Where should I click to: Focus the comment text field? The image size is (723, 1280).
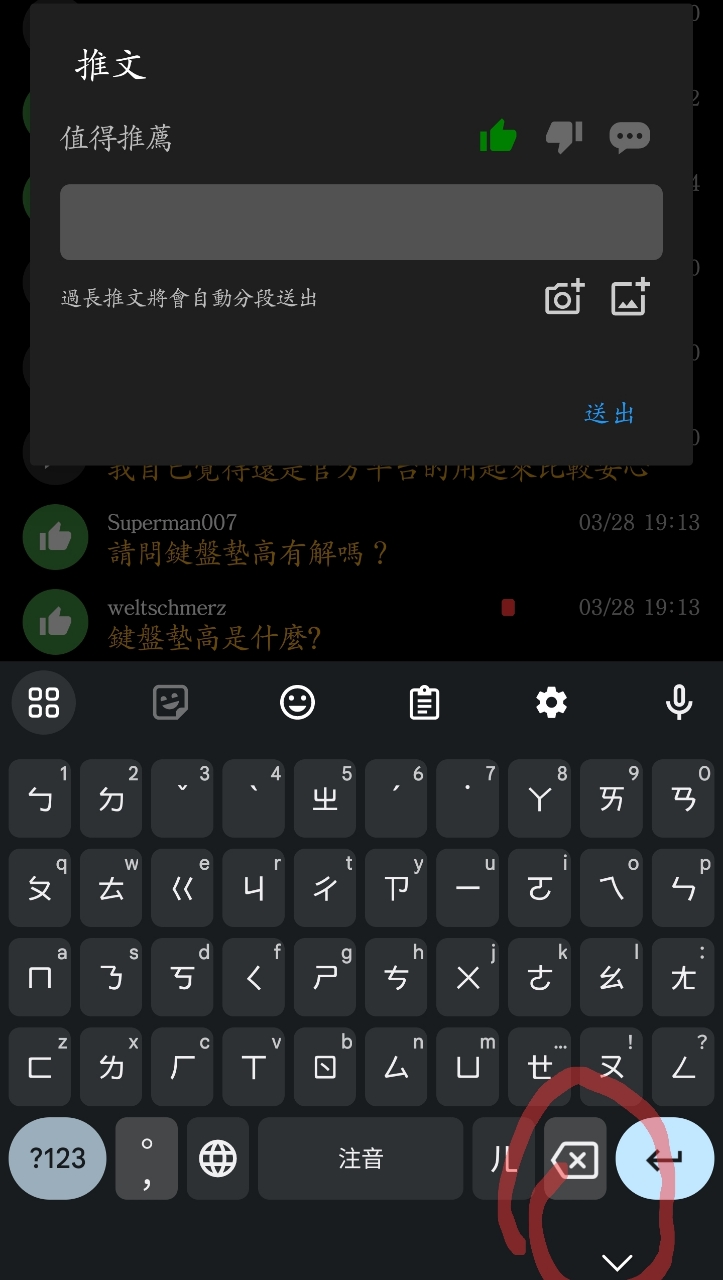361,222
